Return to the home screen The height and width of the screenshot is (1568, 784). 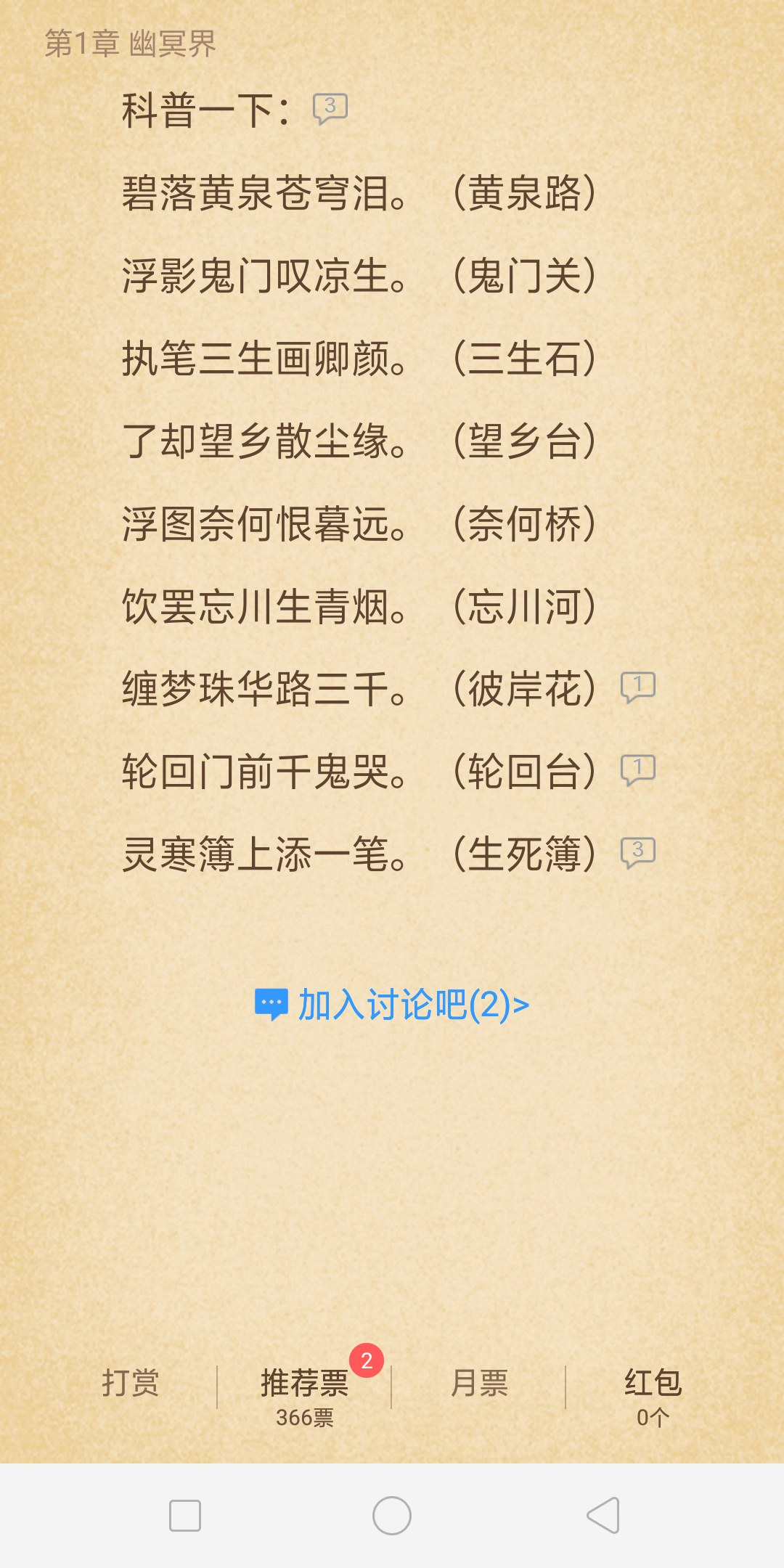392,1516
